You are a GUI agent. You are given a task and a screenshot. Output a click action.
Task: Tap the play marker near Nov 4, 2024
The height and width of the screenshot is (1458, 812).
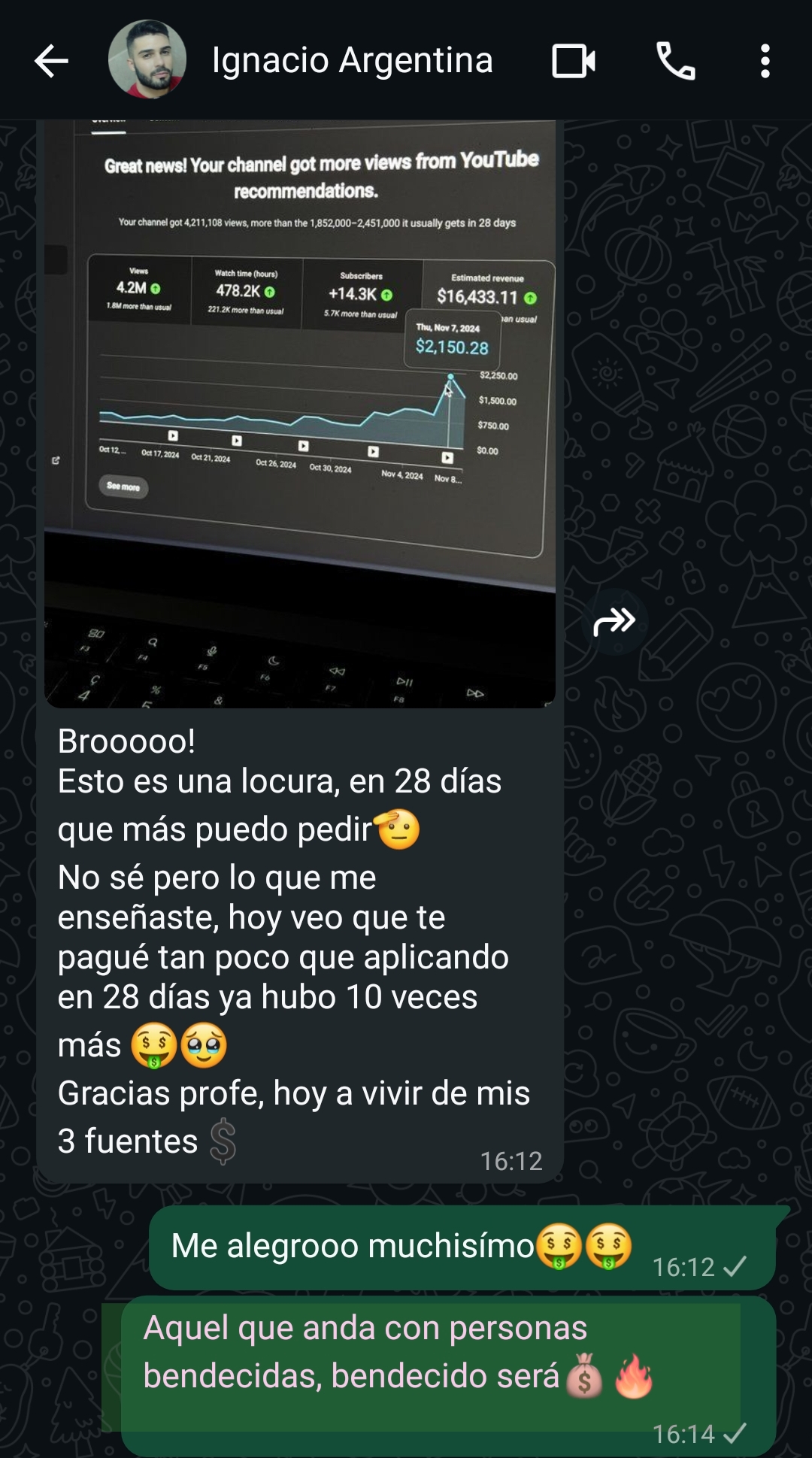pos(447,457)
